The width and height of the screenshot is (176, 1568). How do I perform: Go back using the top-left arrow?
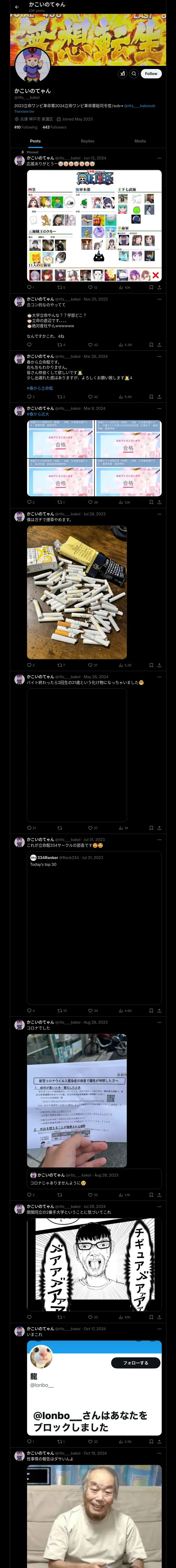click(x=17, y=7)
